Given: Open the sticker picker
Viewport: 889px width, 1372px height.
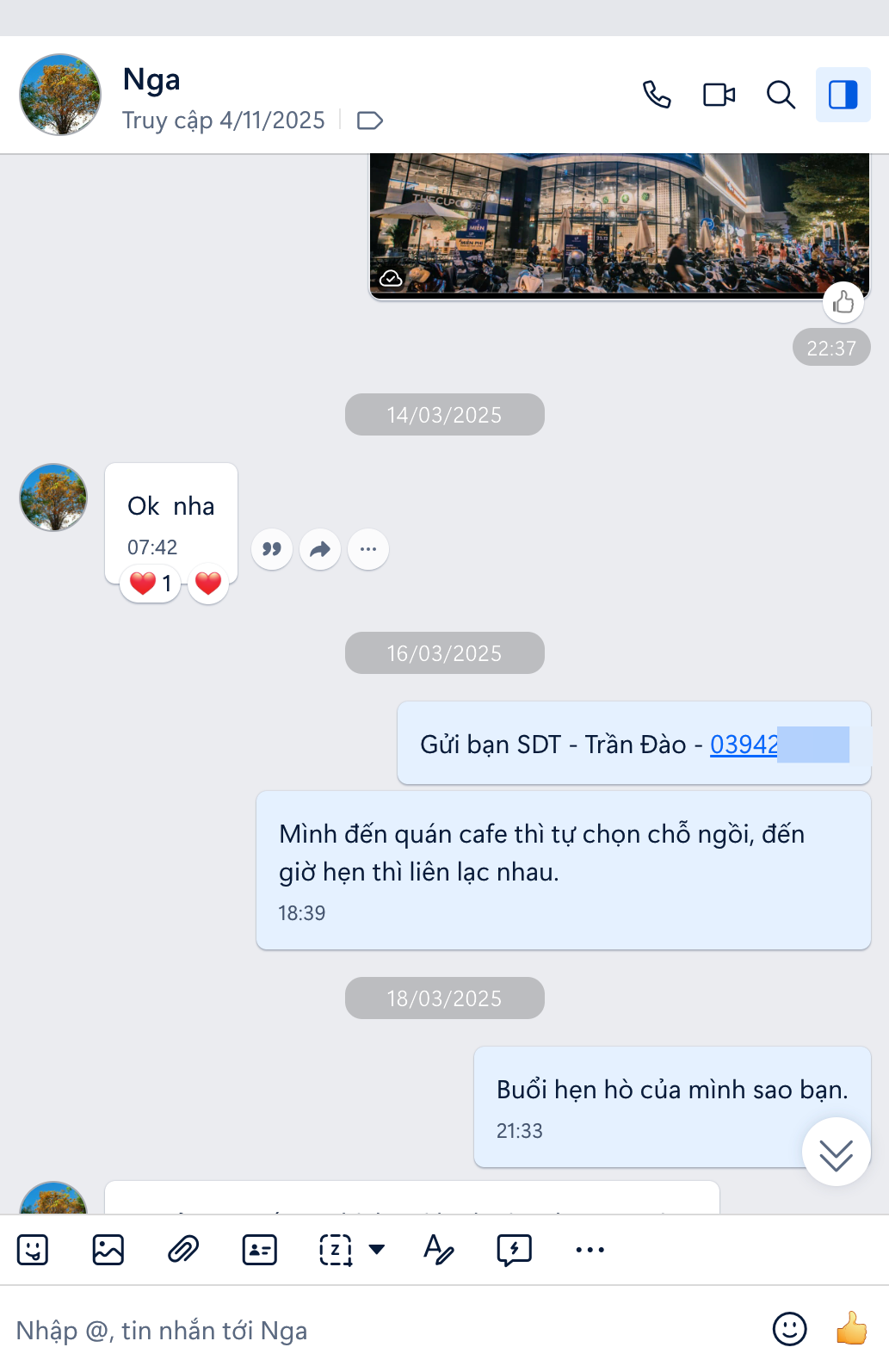Looking at the screenshot, I should pyautogui.click(x=33, y=1250).
